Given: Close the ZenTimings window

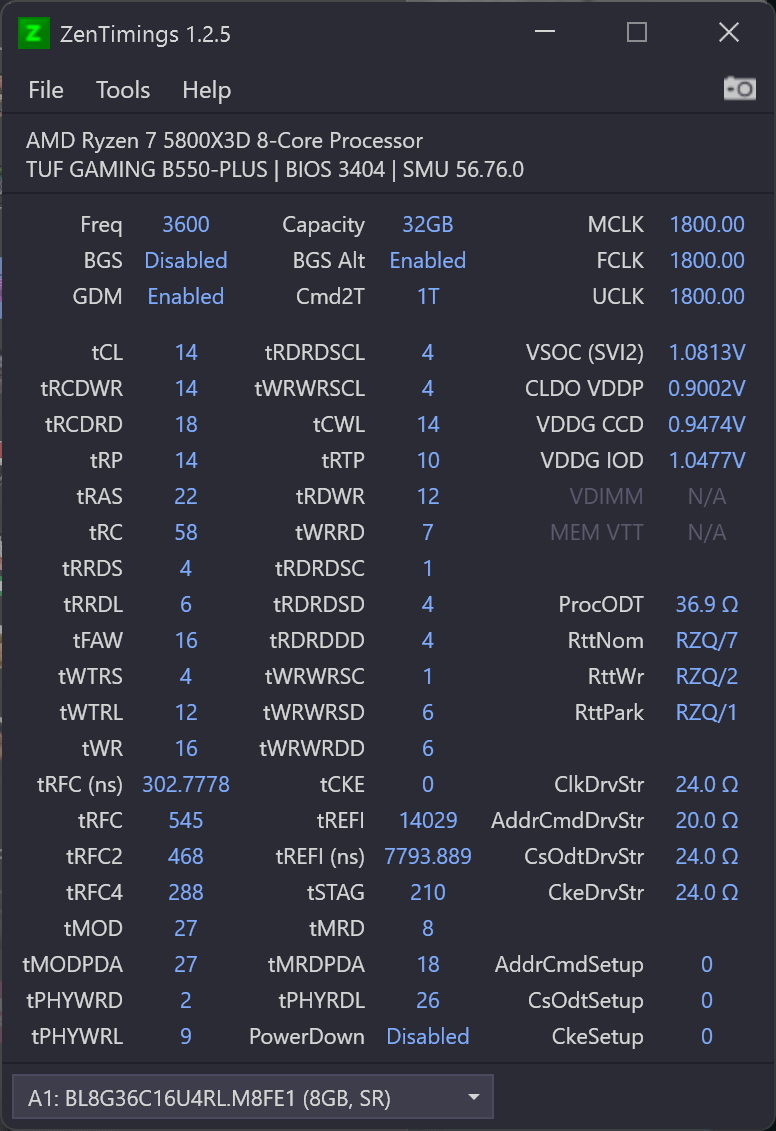Looking at the screenshot, I should 729,32.
